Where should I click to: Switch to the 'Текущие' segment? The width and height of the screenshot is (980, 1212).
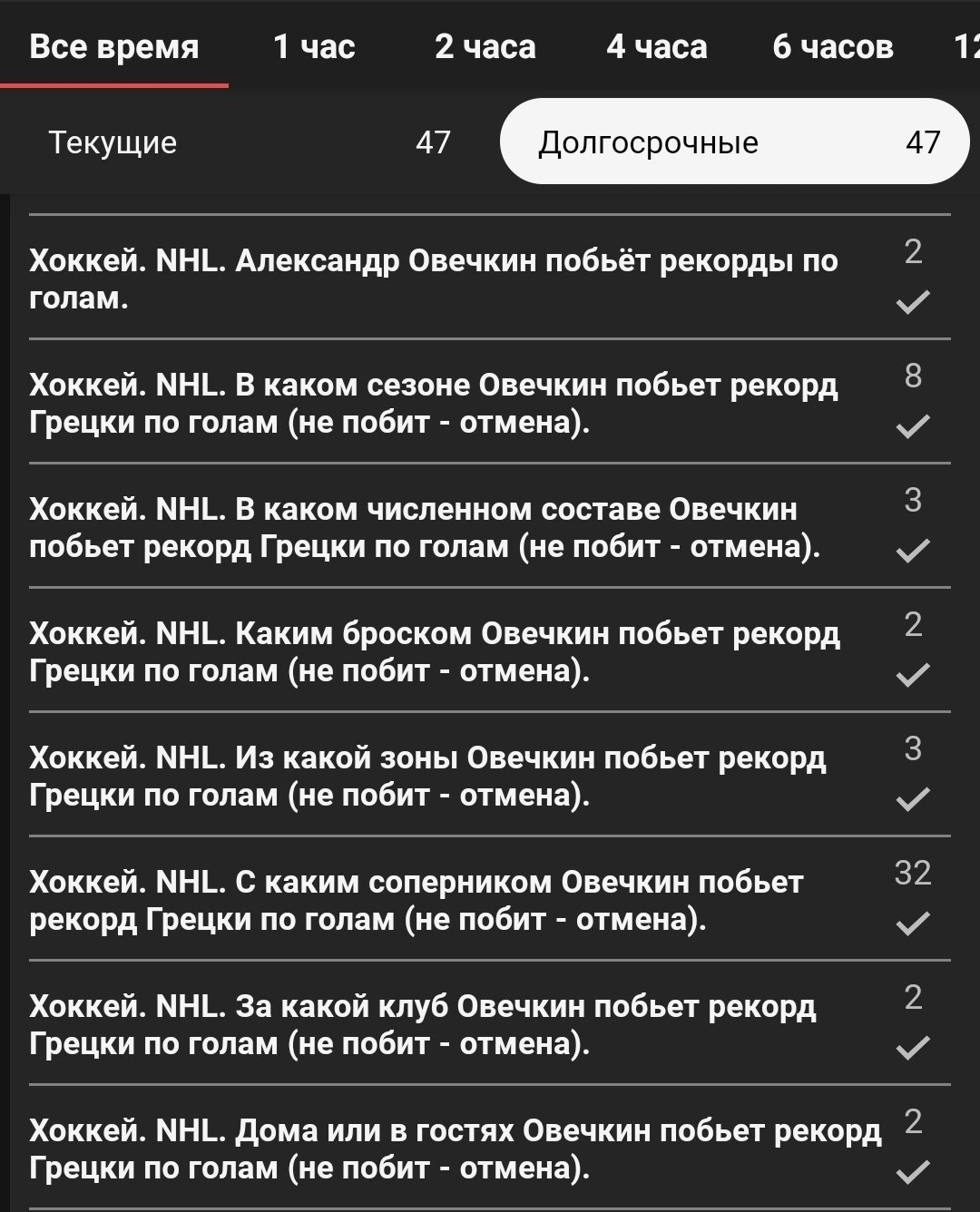[x=250, y=142]
